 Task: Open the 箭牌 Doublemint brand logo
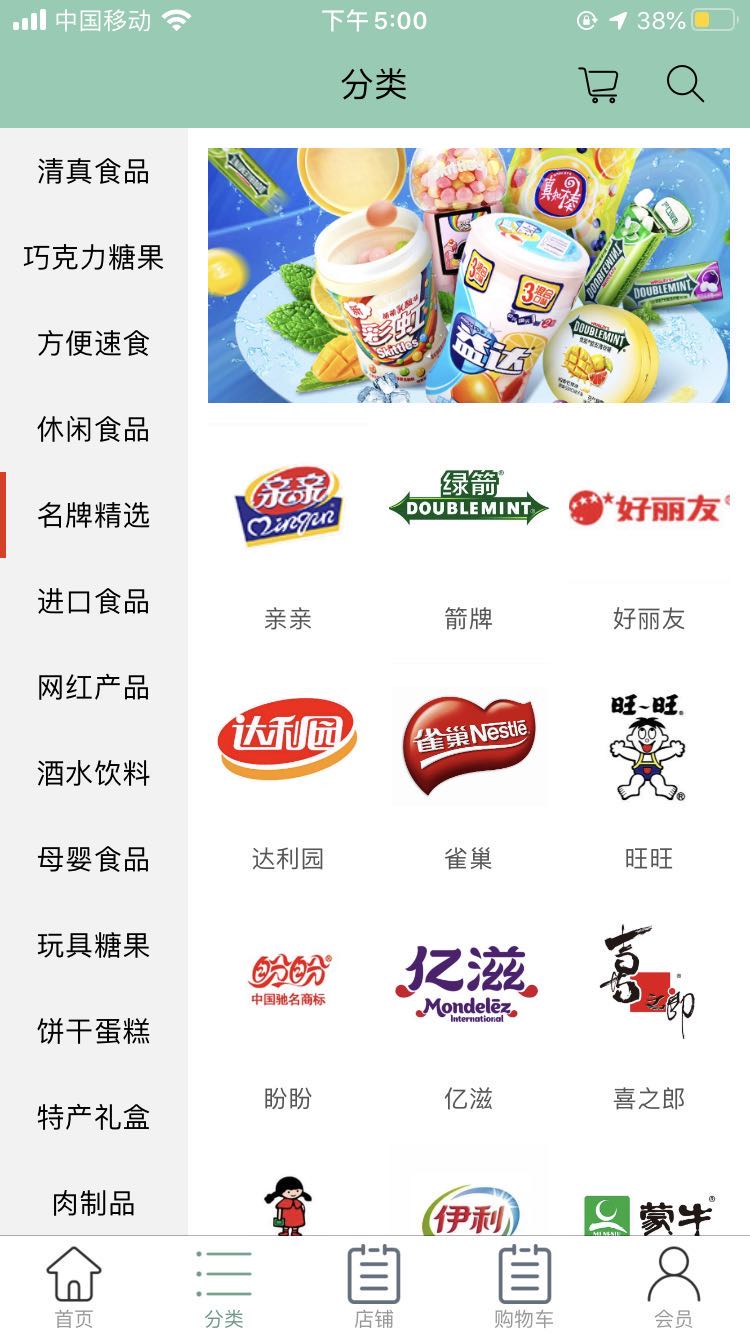(468, 506)
